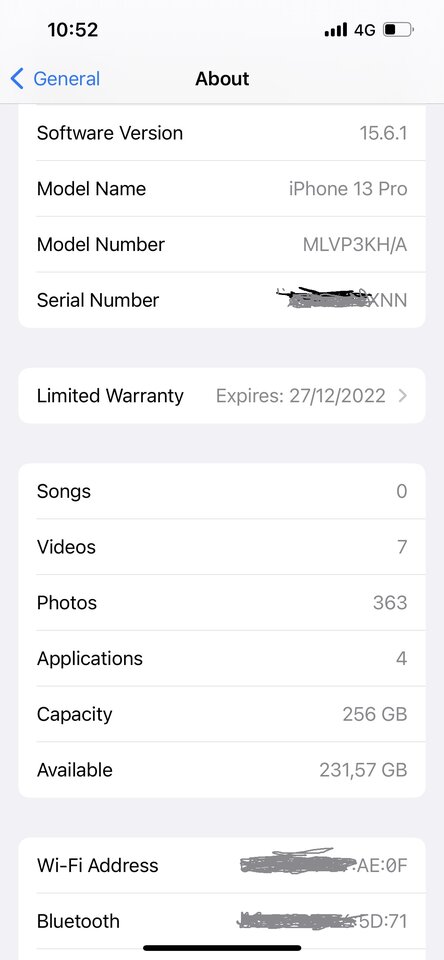Go back to General settings

point(55,79)
